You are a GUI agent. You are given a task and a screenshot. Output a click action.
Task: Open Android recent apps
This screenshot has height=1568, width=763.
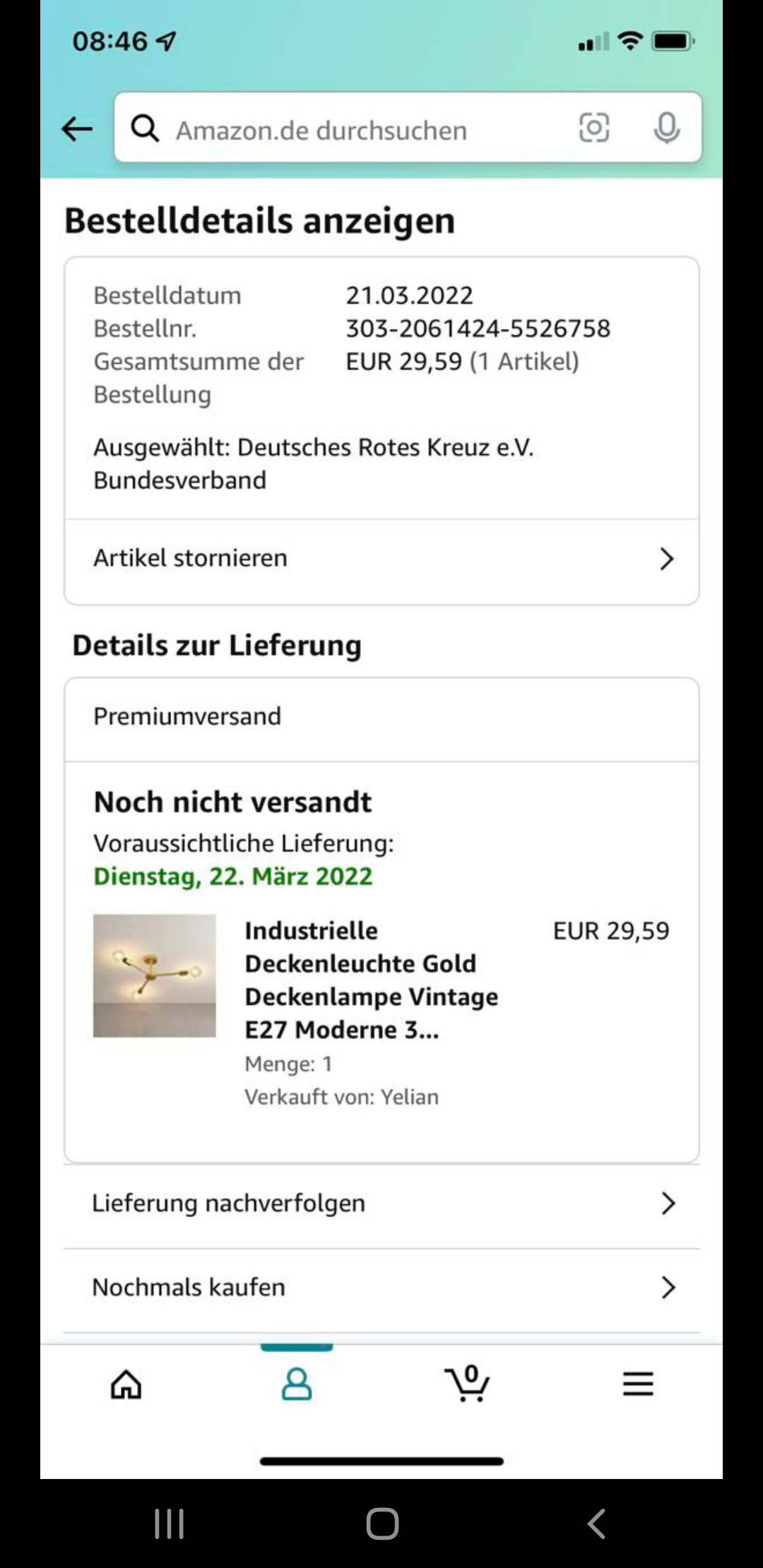(x=170, y=1524)
